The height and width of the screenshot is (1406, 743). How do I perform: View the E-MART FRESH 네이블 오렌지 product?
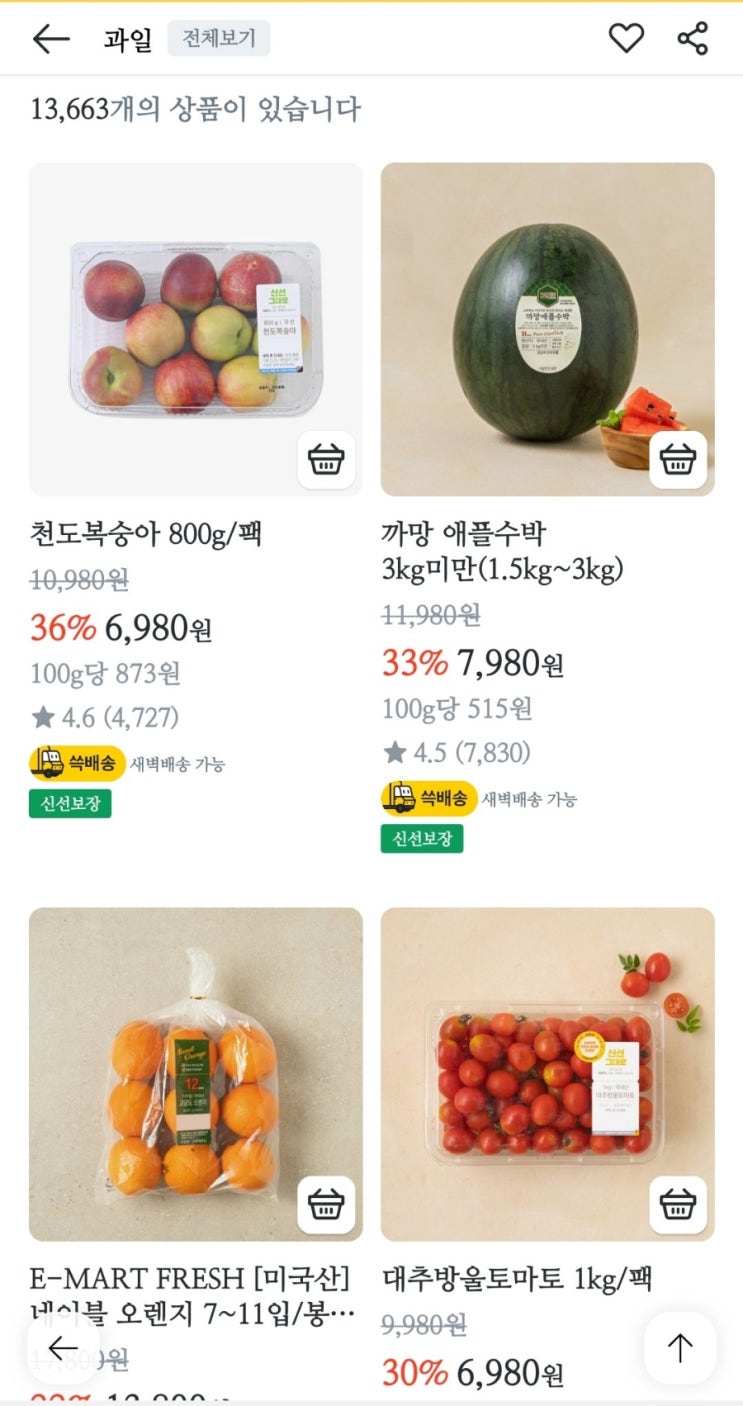195,1073
